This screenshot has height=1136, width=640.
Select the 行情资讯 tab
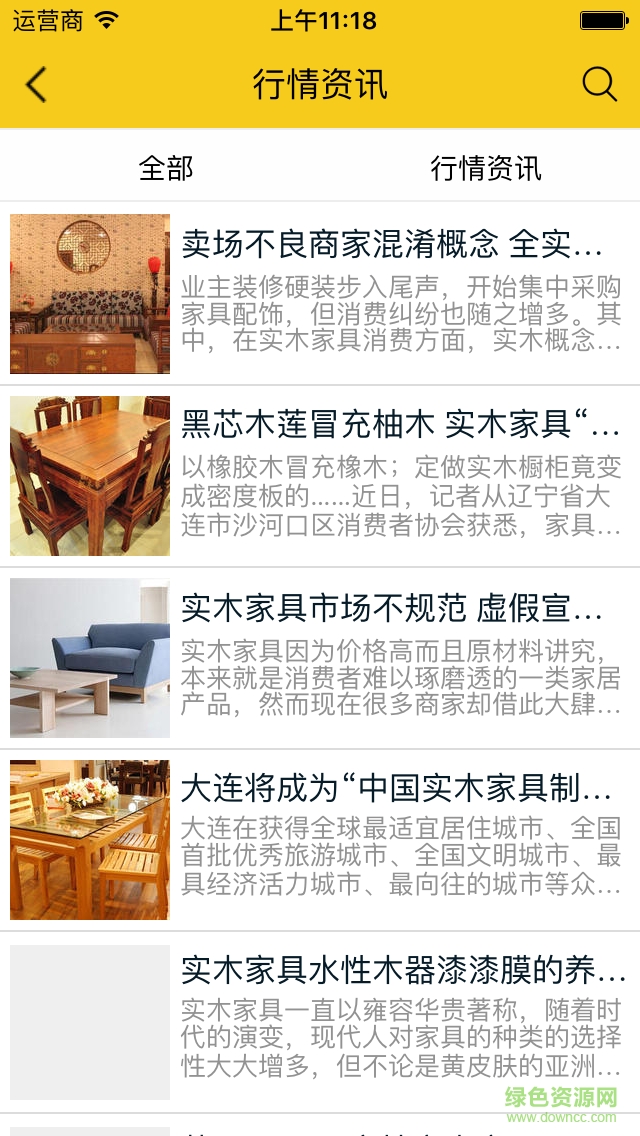[486, 168]
